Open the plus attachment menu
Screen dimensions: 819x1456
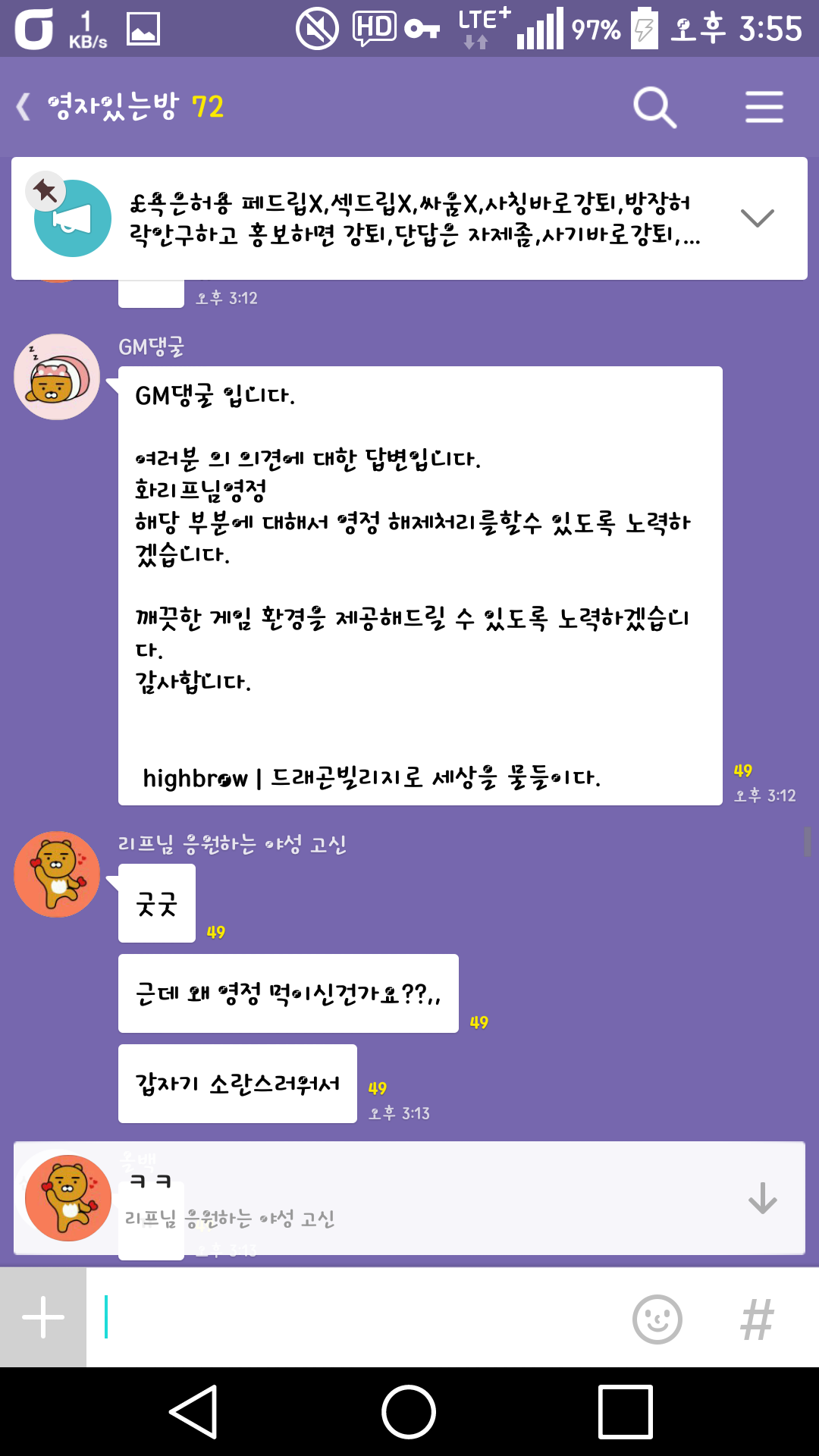[43, 1317]
